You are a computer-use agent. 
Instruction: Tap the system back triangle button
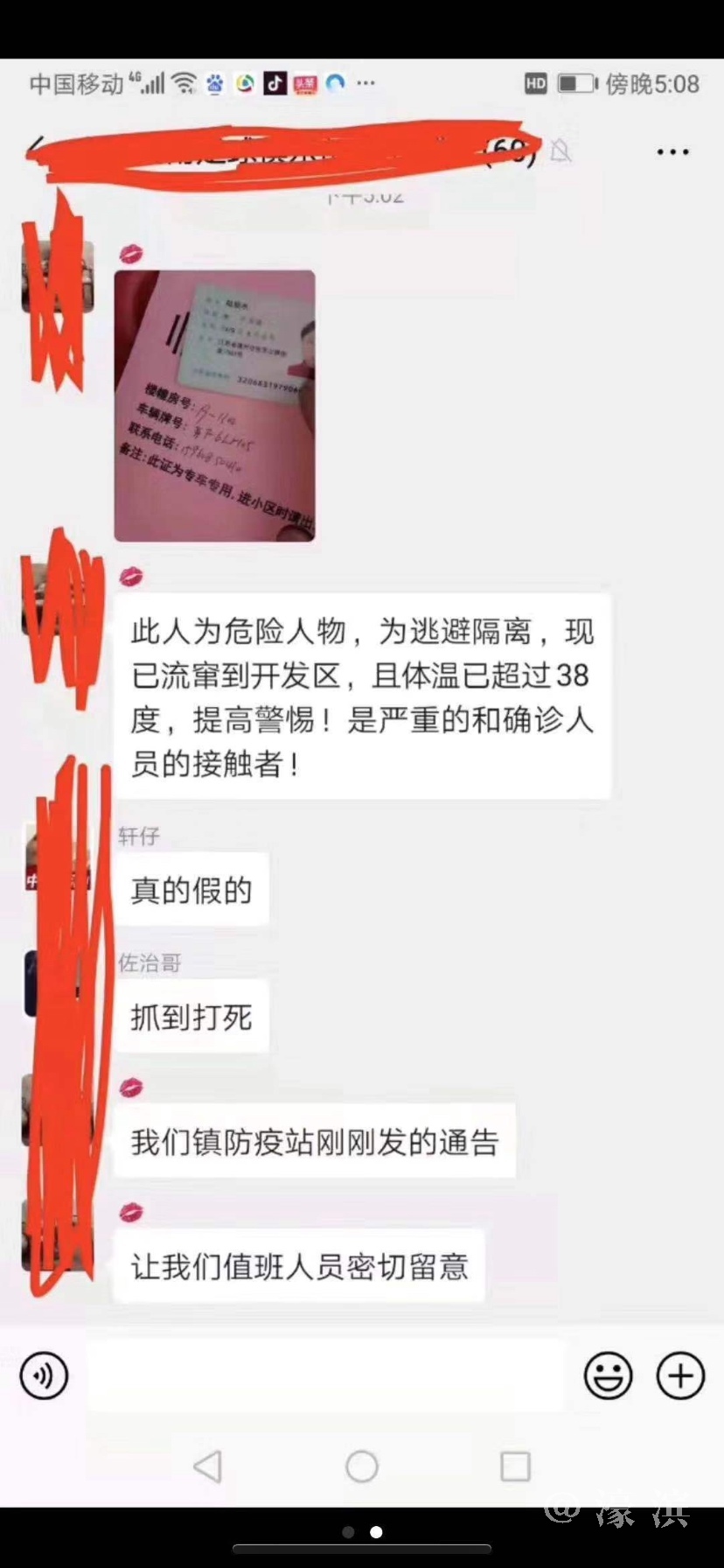tap(207, 1466)
